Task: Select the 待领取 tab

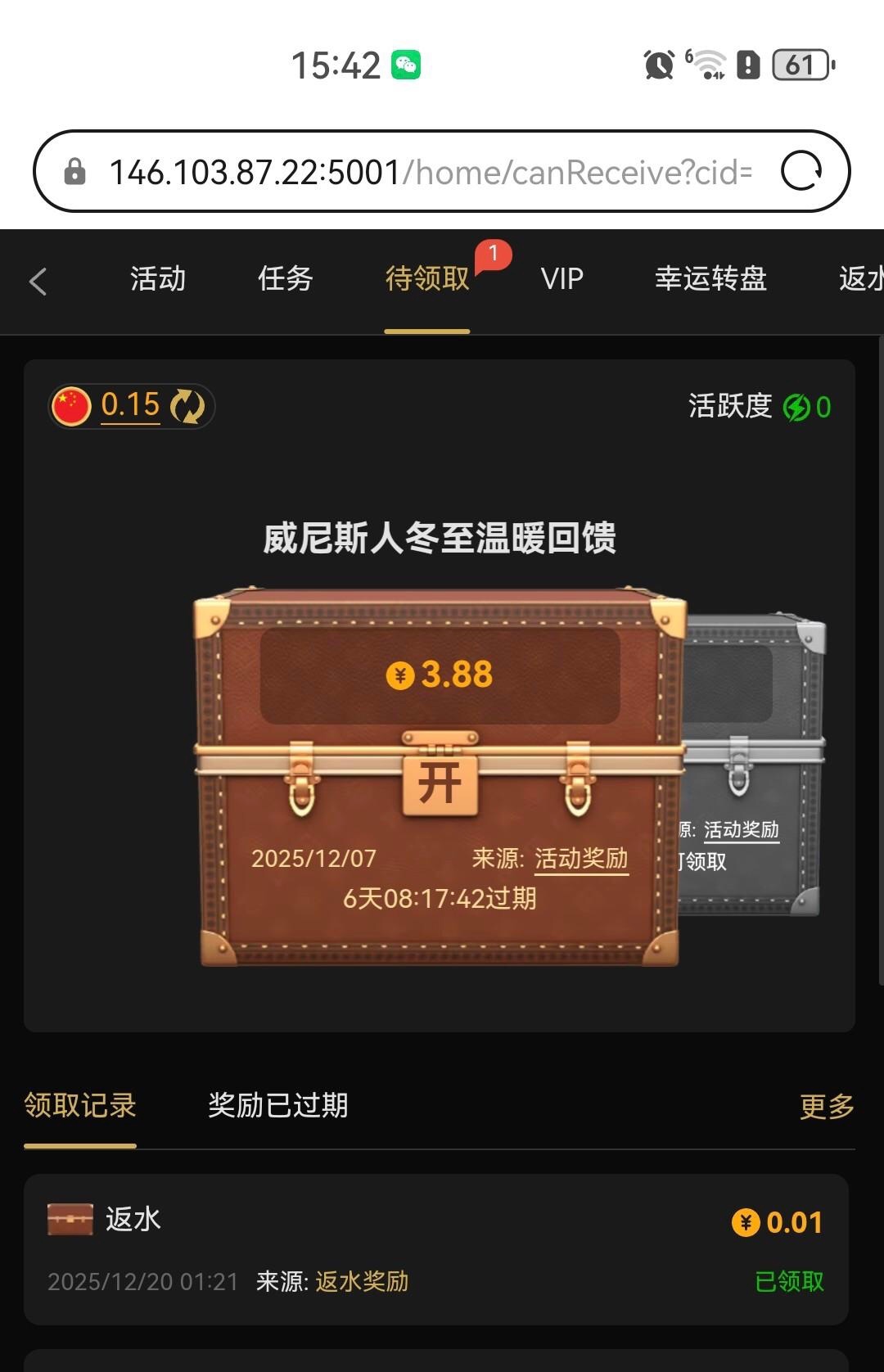Action: click(427, 279)
